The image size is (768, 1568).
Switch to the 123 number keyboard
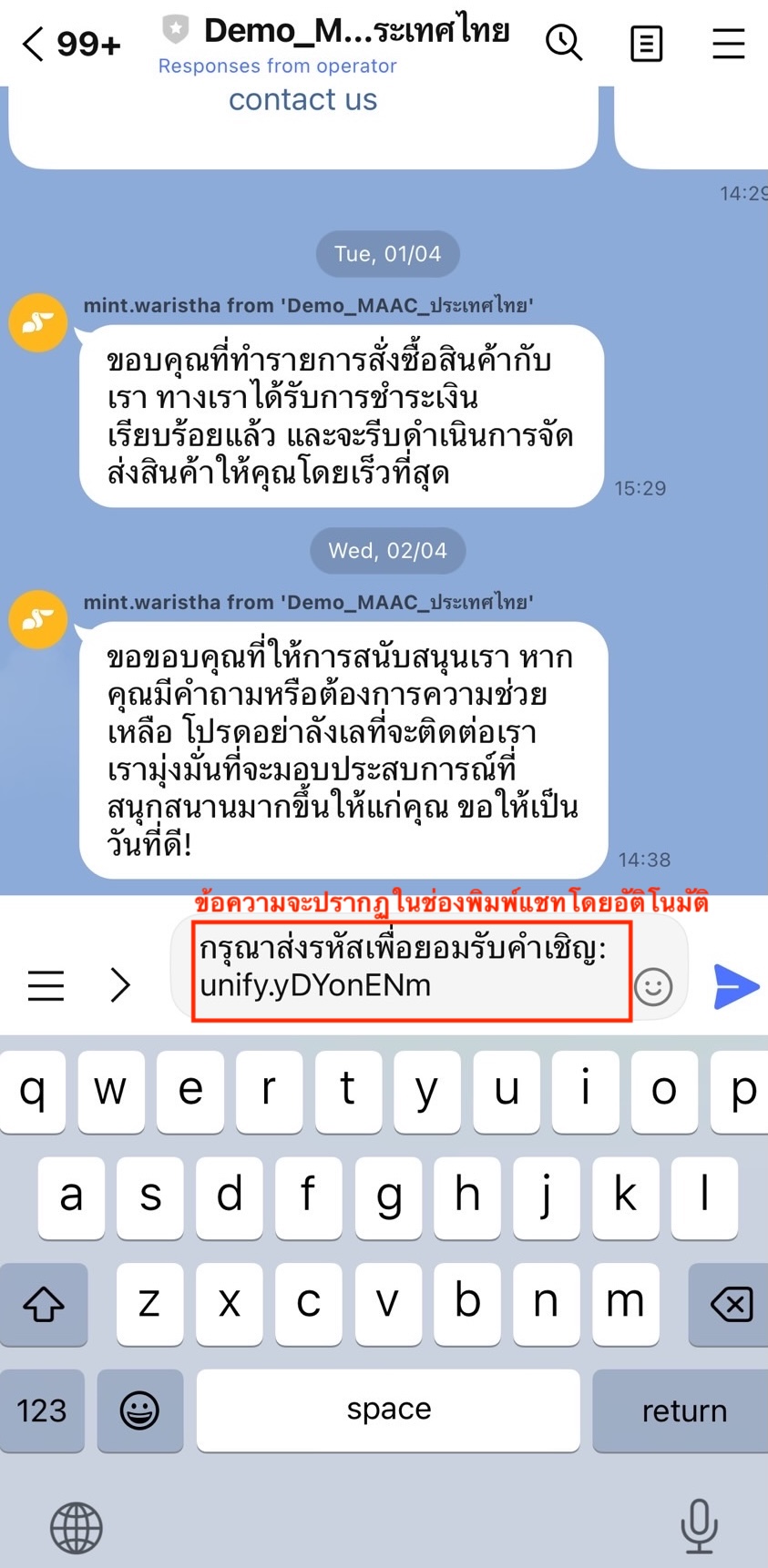point(42,1410)
